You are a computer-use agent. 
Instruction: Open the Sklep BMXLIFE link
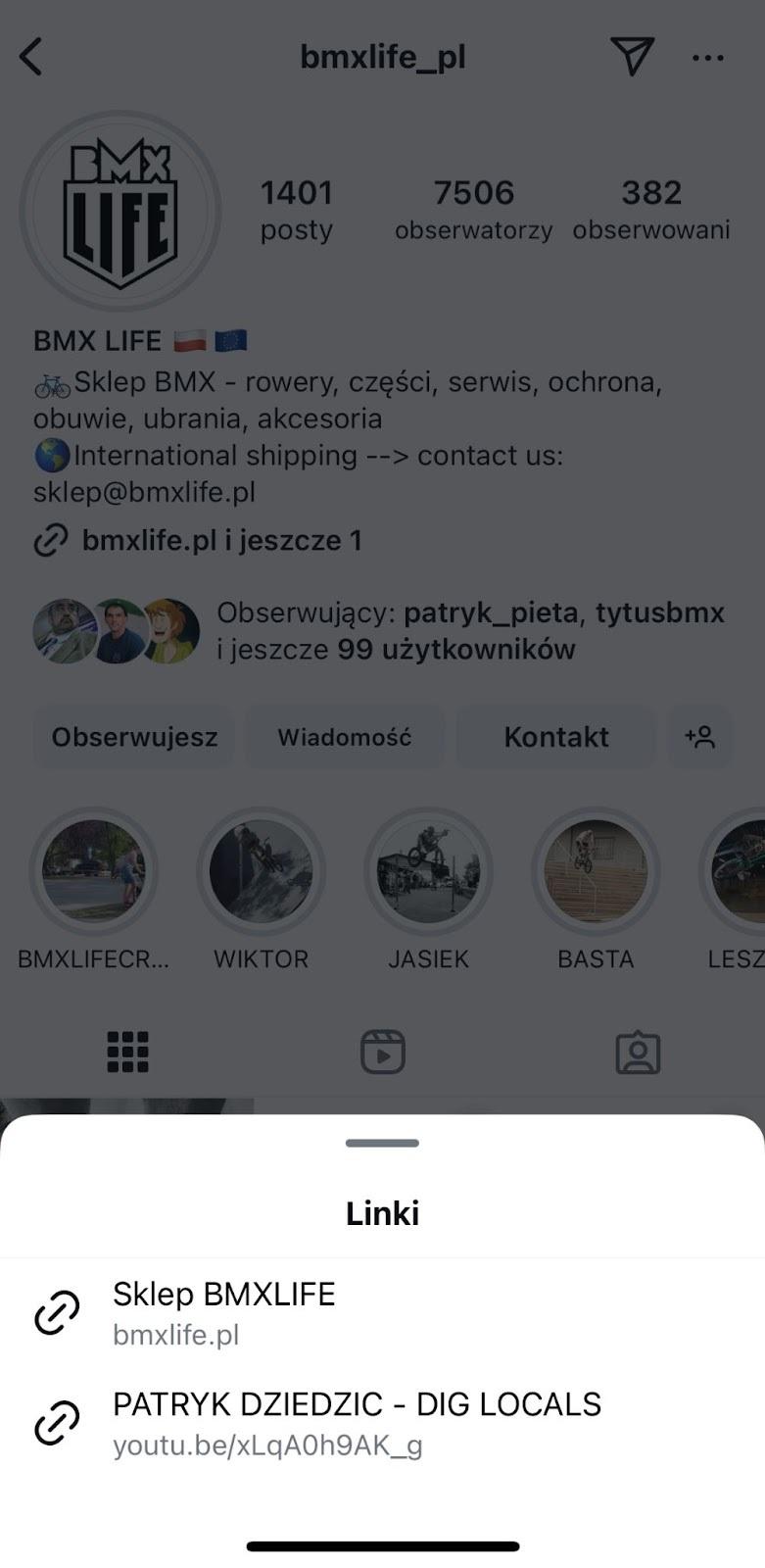pos(225,1313)
